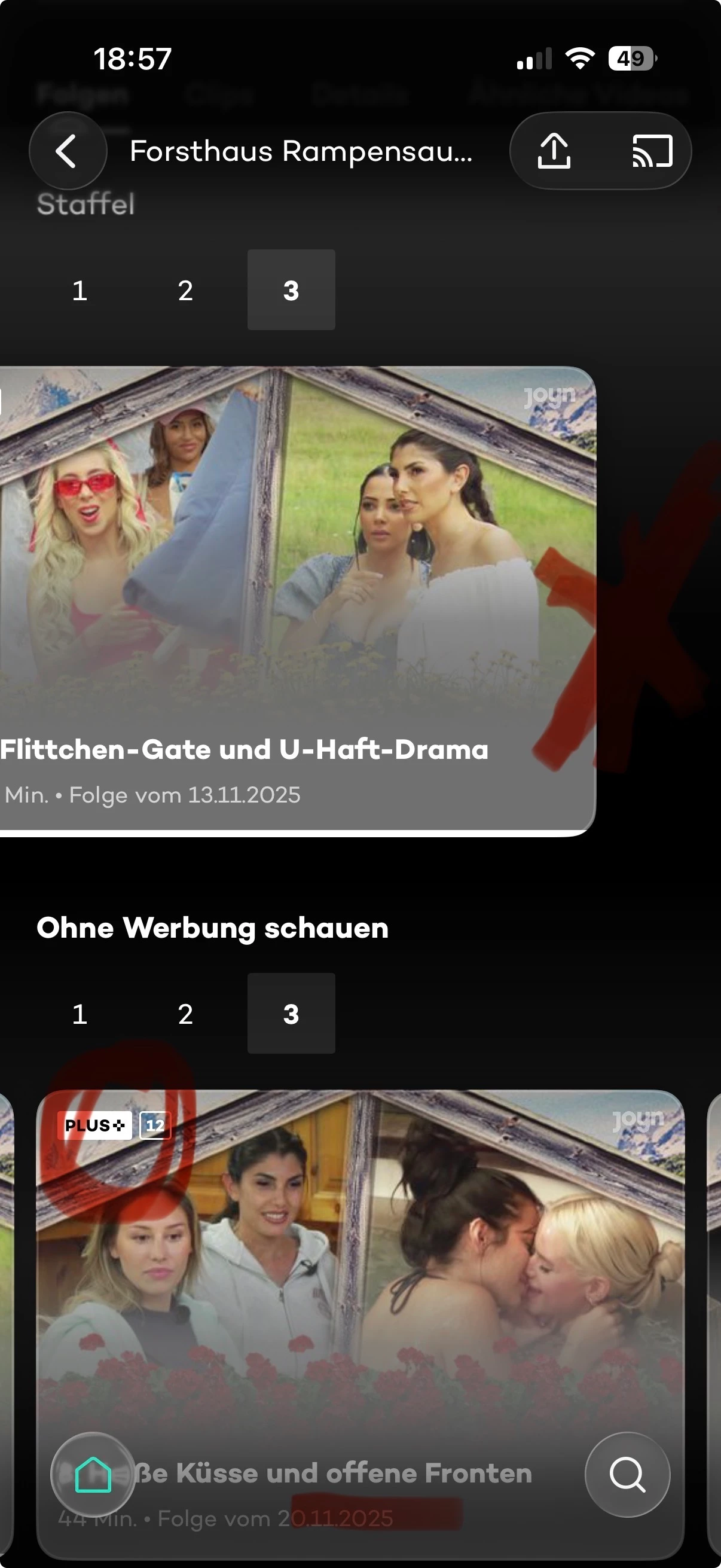This screenshot has width=721, height=1568.
Task: Go to the home screen via house icon
Action: [93, 1474]
